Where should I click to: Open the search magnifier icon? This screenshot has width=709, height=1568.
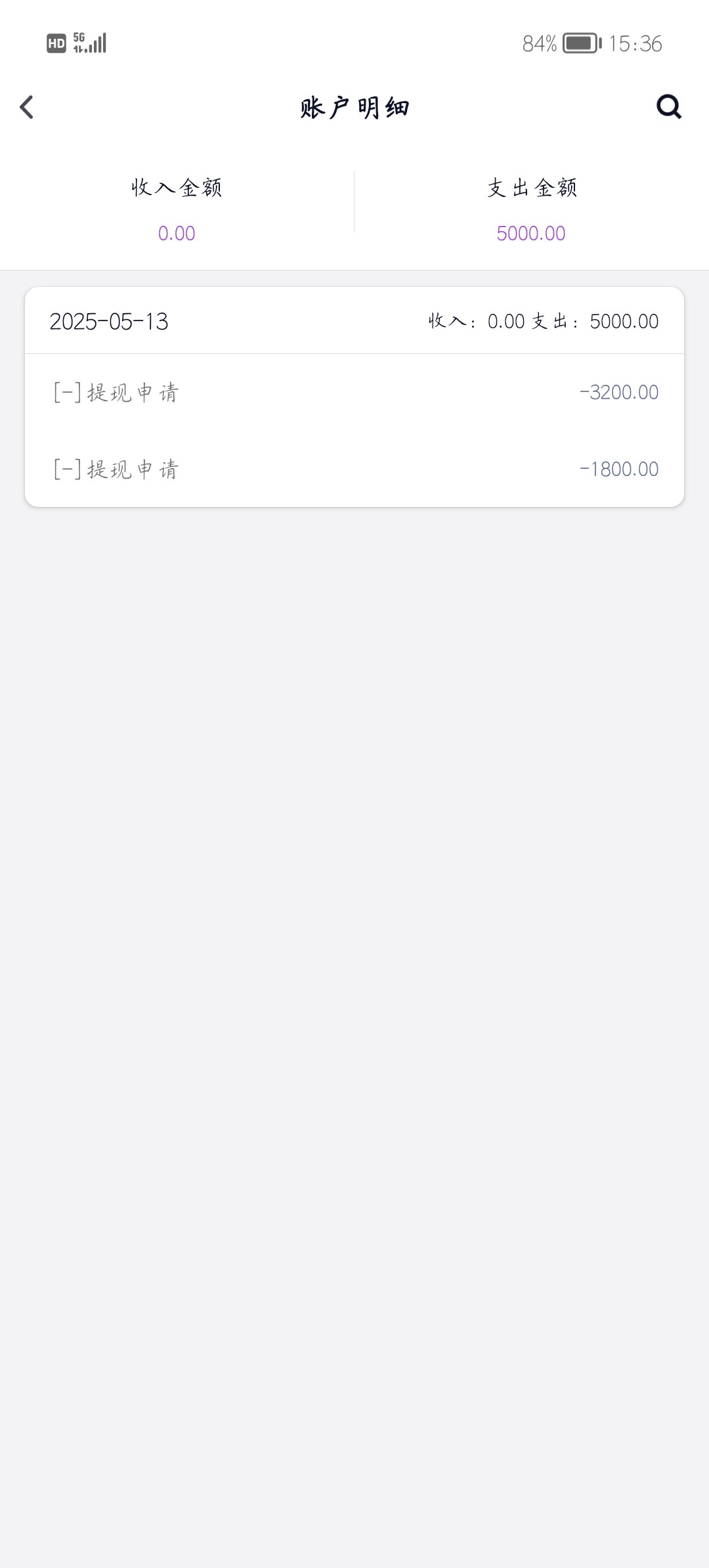[x=669, y=107]
